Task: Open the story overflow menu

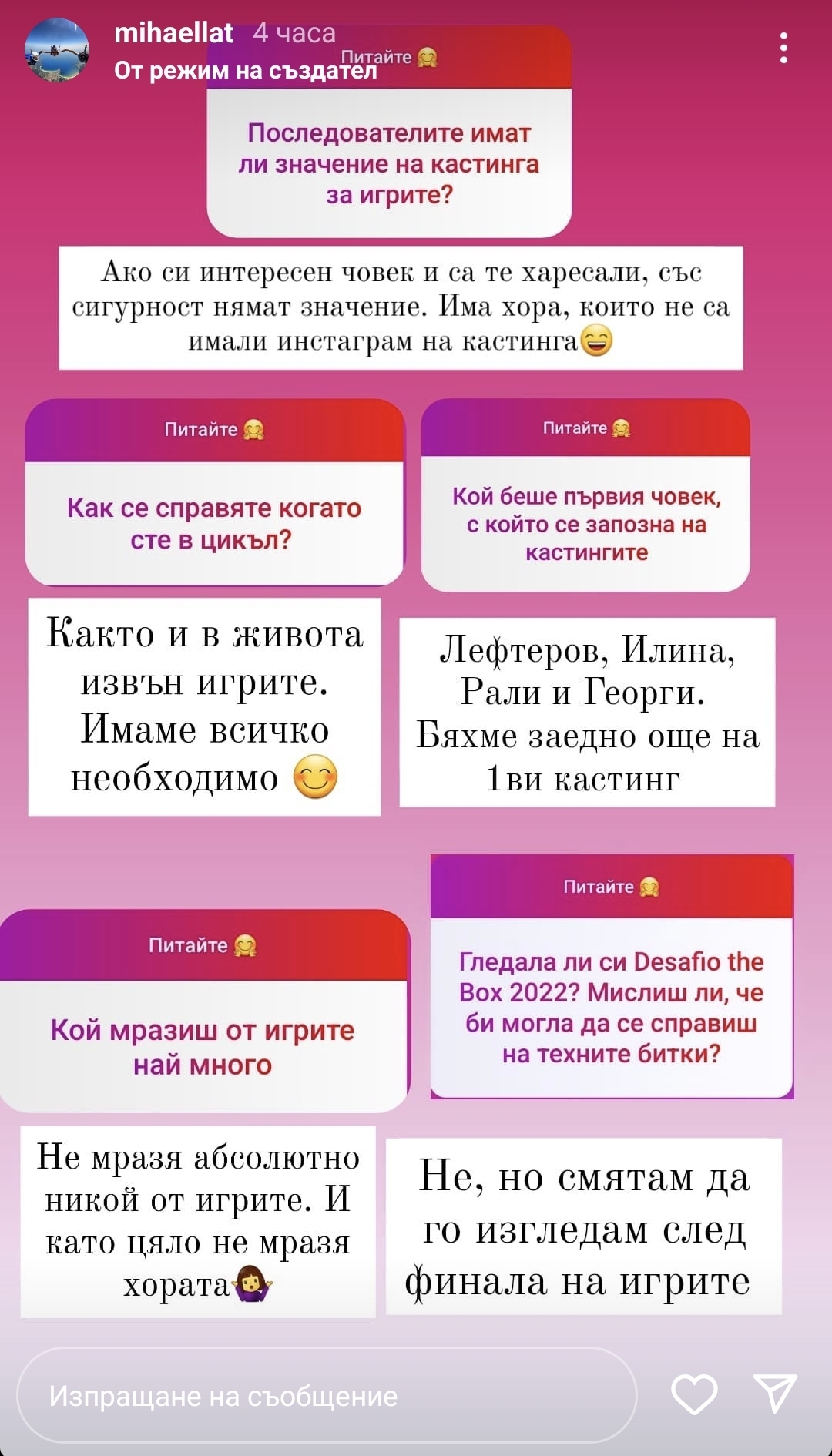Action: click(x=783, y=49)
